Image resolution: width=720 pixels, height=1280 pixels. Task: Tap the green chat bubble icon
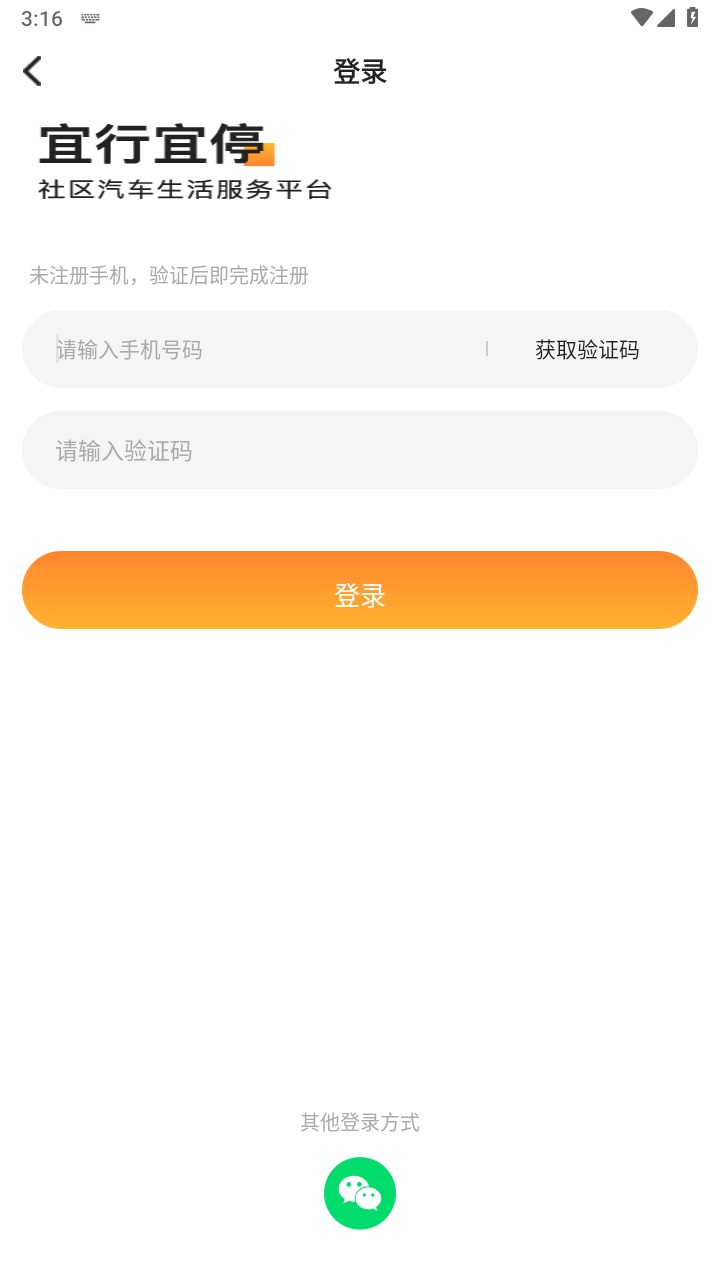pos(358,1192)
